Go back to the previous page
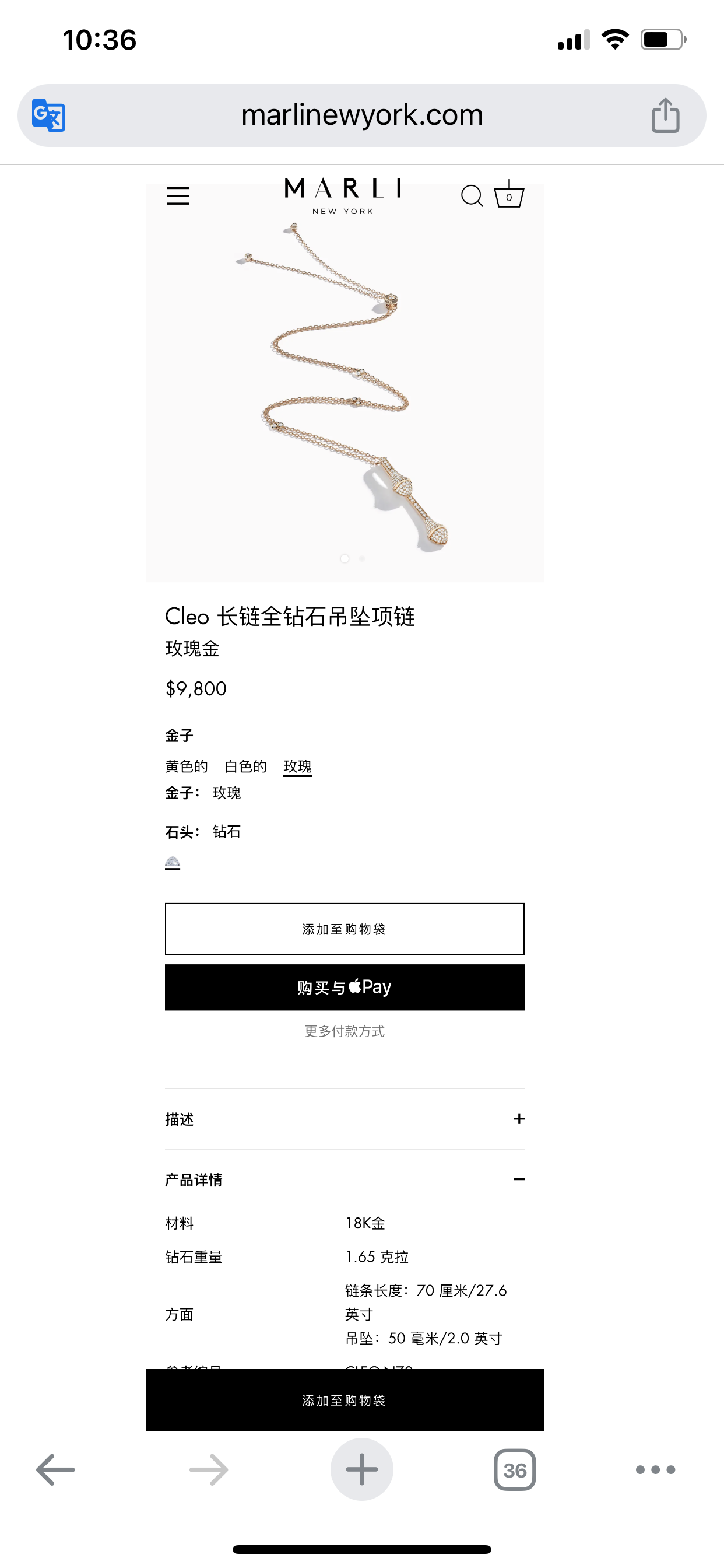The width and height of the screenshot is (724, 1568). point(55,1470)
